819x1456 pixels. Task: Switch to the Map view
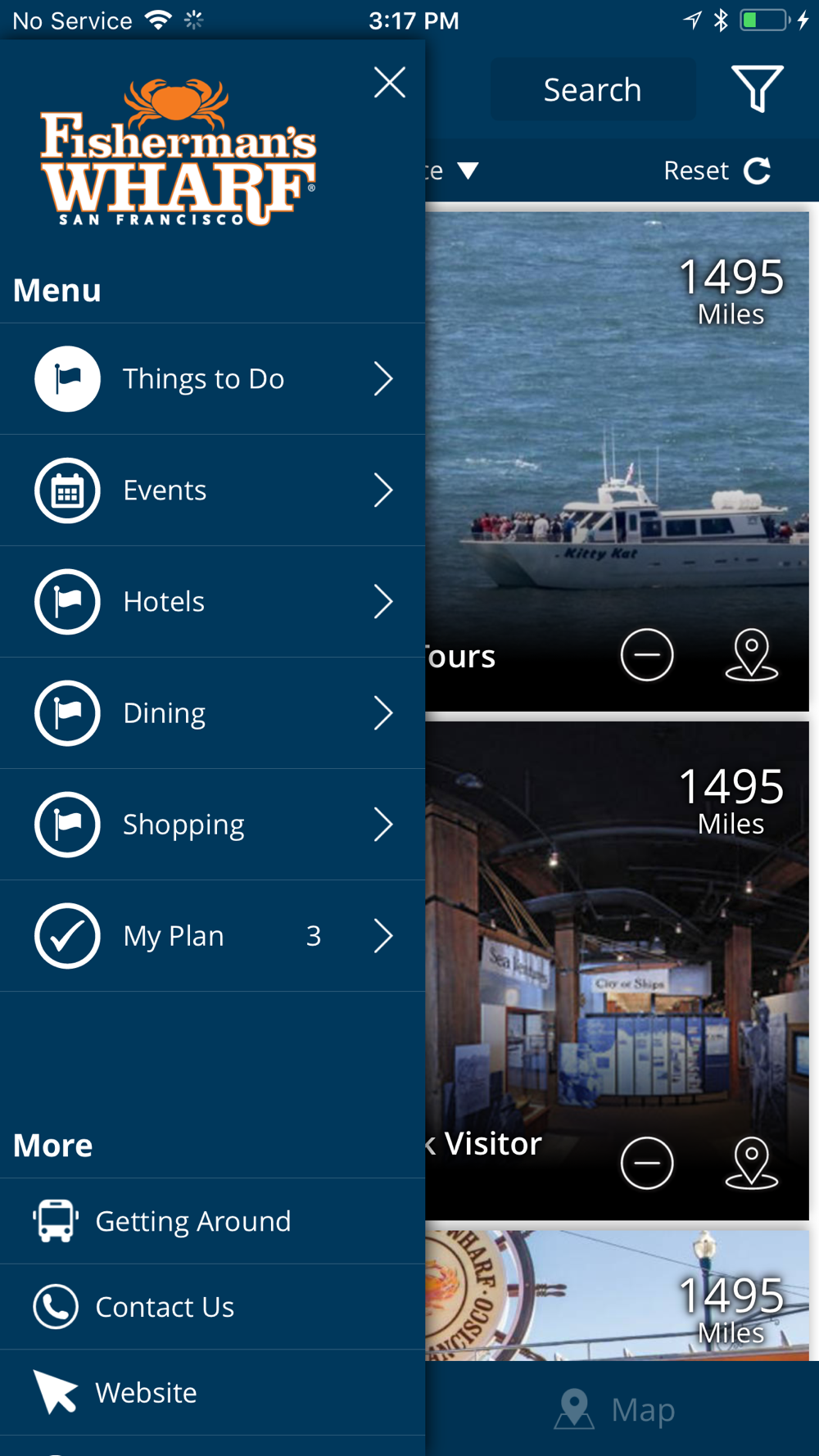[x=616, y=1409]
